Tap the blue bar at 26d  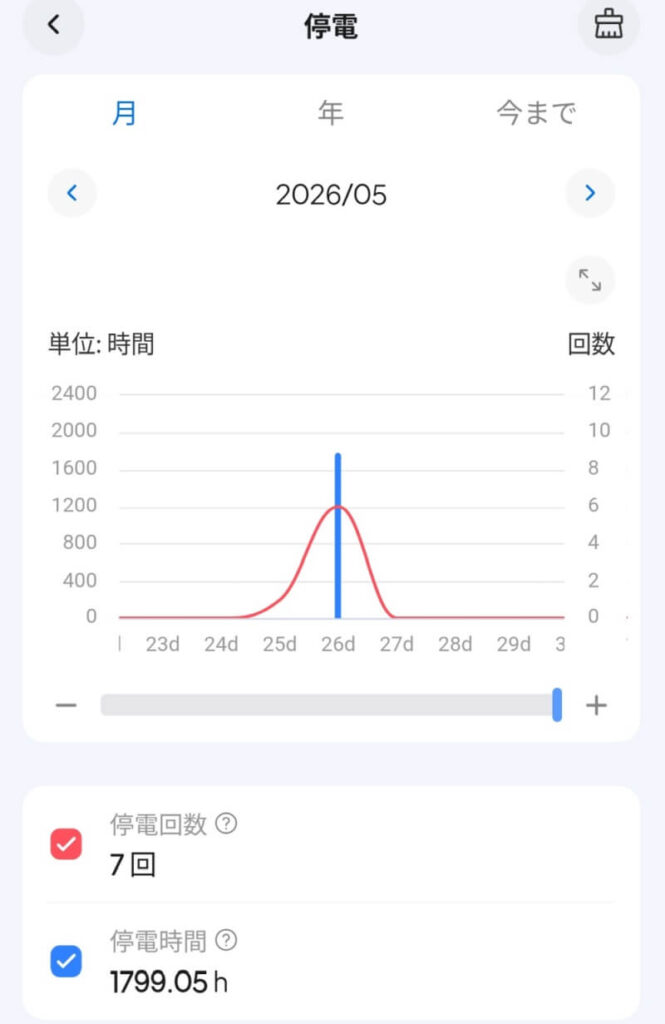tap(338, 536)
